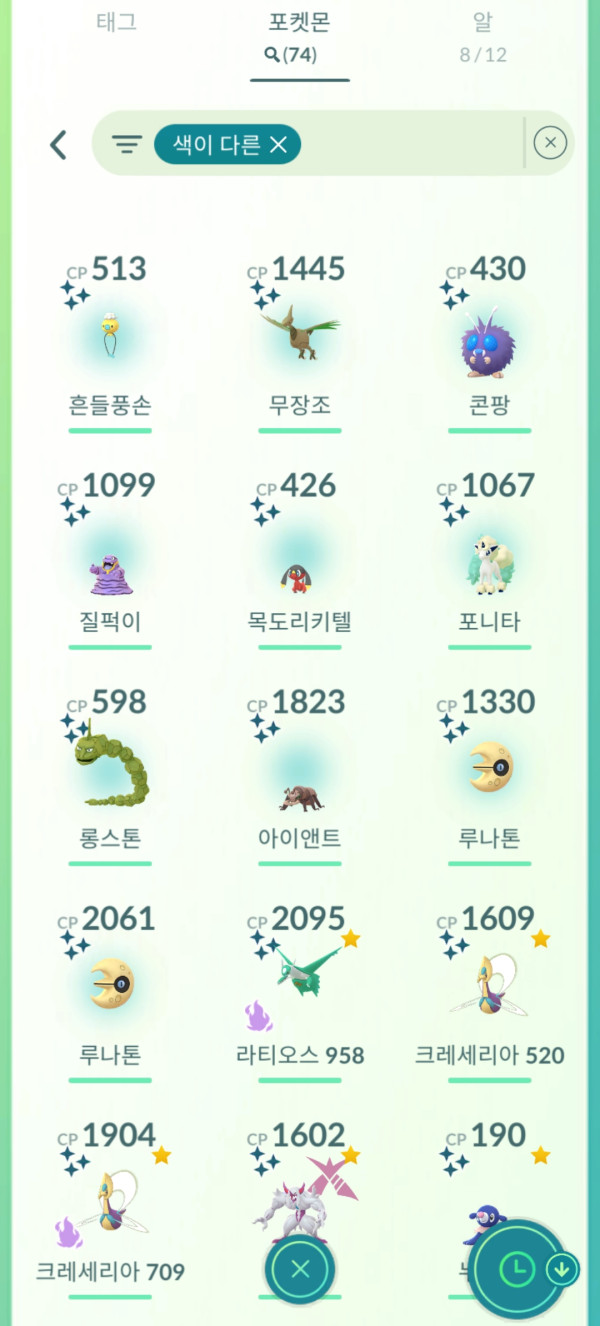The image size is (600, 1326).
Task: Switch to the 알 tab
Action: click(483, 24)
